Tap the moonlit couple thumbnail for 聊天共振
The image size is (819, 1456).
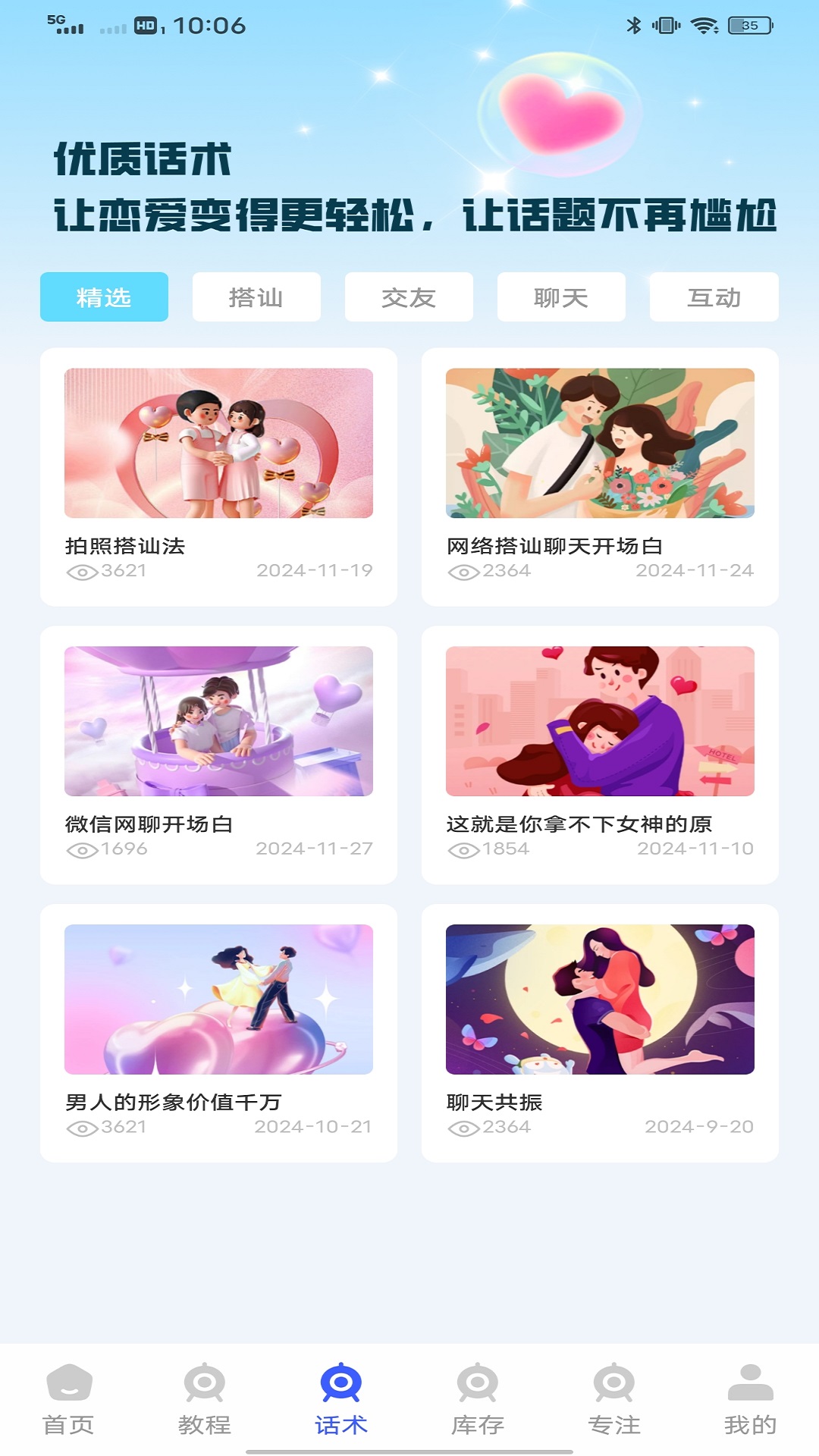coord(598,996)
